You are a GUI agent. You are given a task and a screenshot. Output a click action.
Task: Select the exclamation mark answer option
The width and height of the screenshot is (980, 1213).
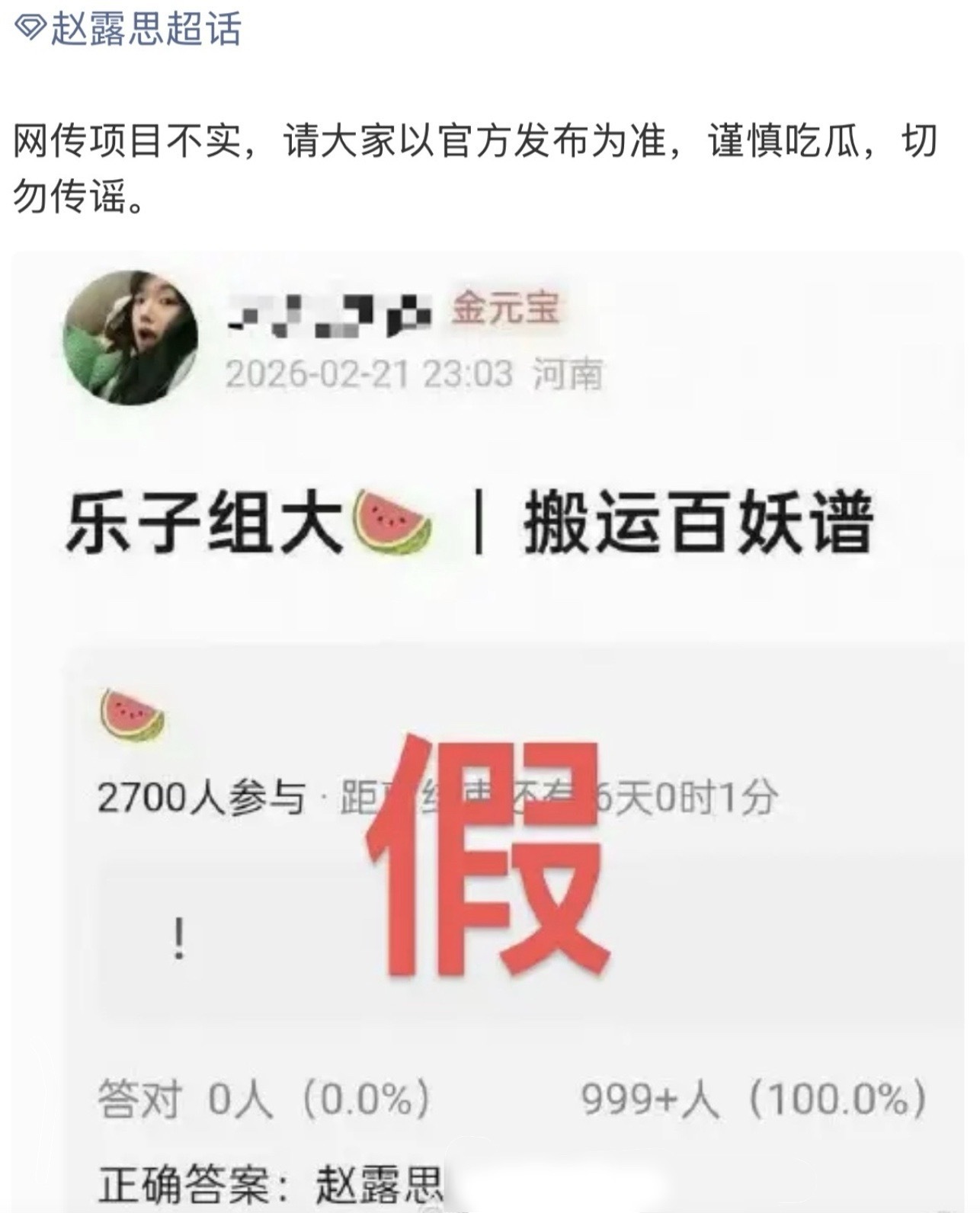[181, 937]
